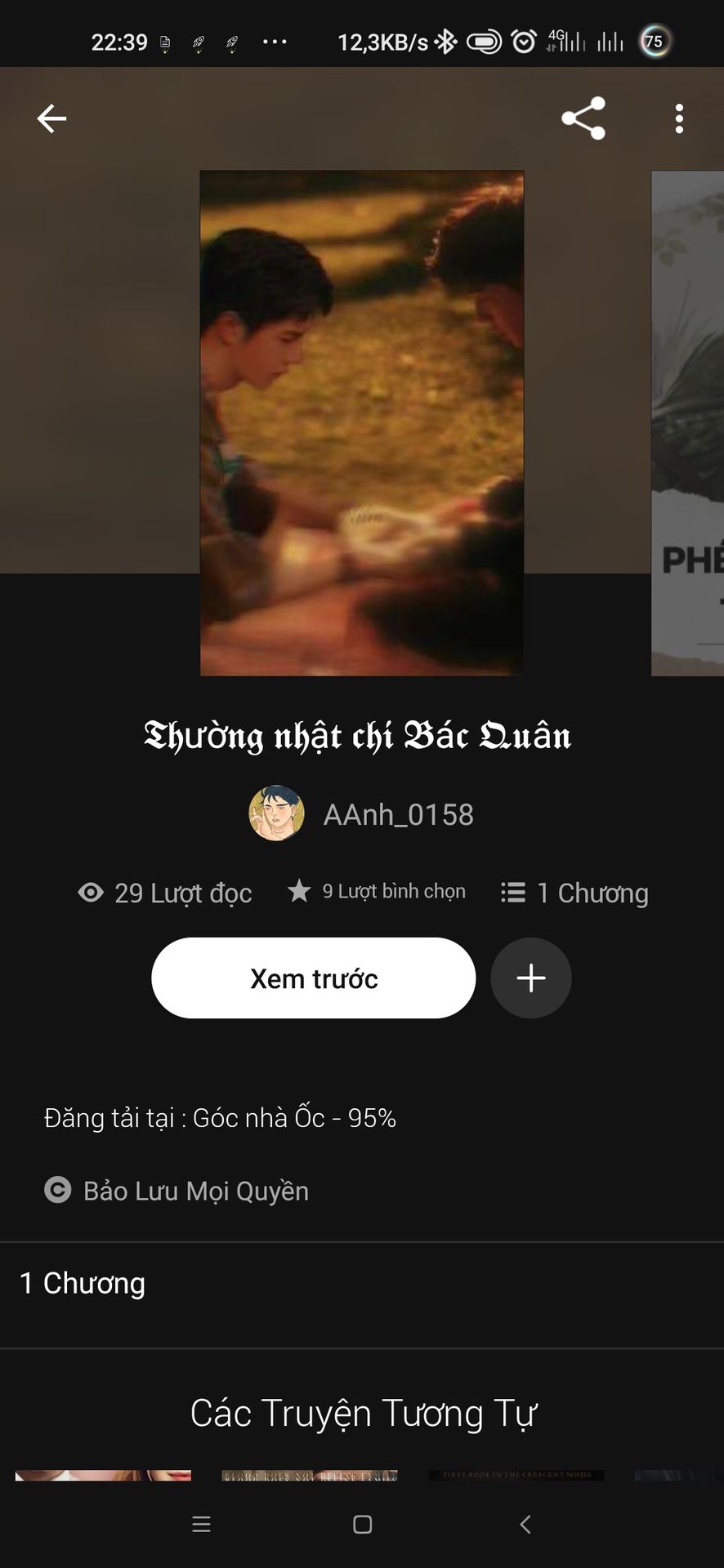This screenshot has width=724, height=1568.
Task: Tap the Xem trước button
Action: (x=314, y=978)
